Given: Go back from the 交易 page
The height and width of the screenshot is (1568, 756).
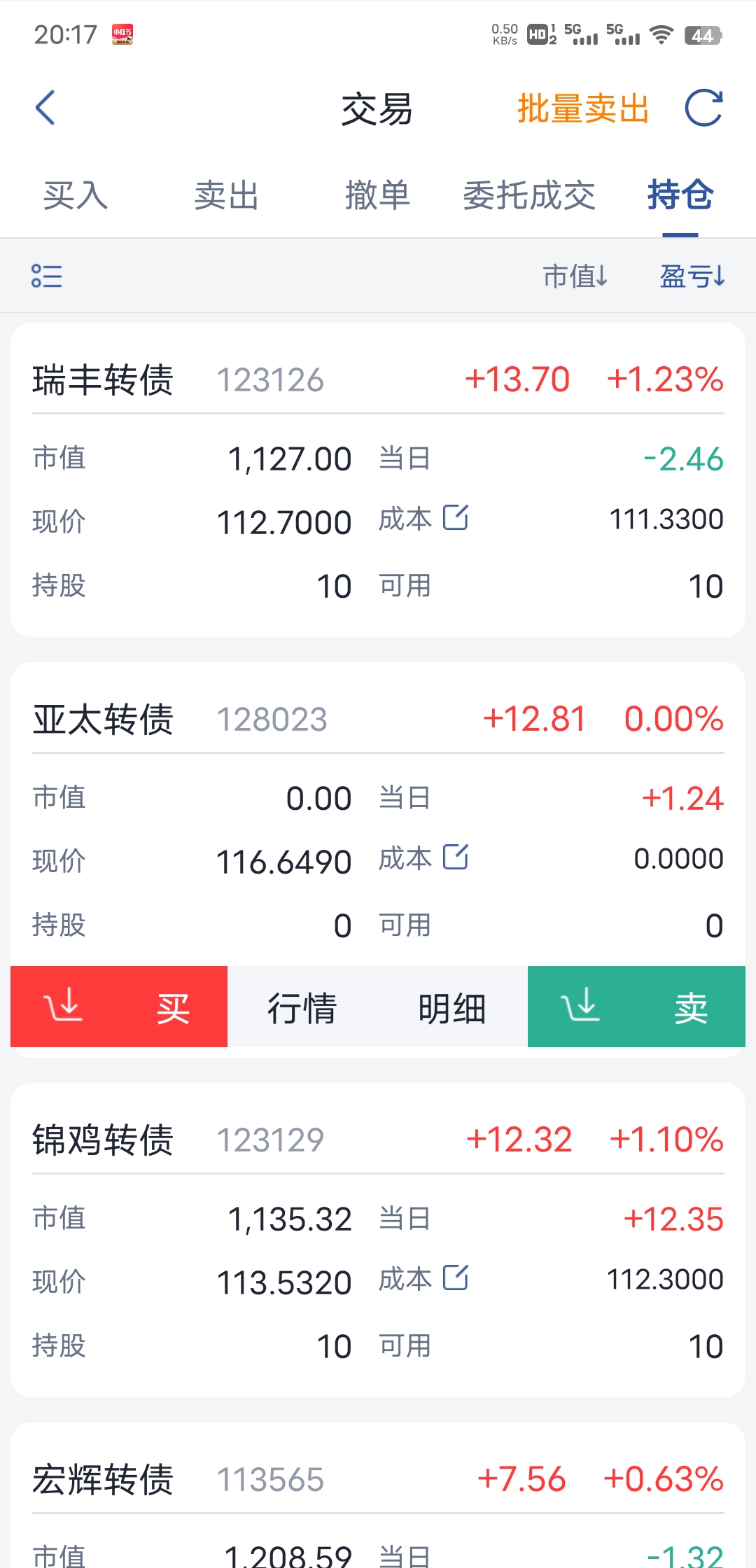Looking at the screenshot, I should coord(45,108).
